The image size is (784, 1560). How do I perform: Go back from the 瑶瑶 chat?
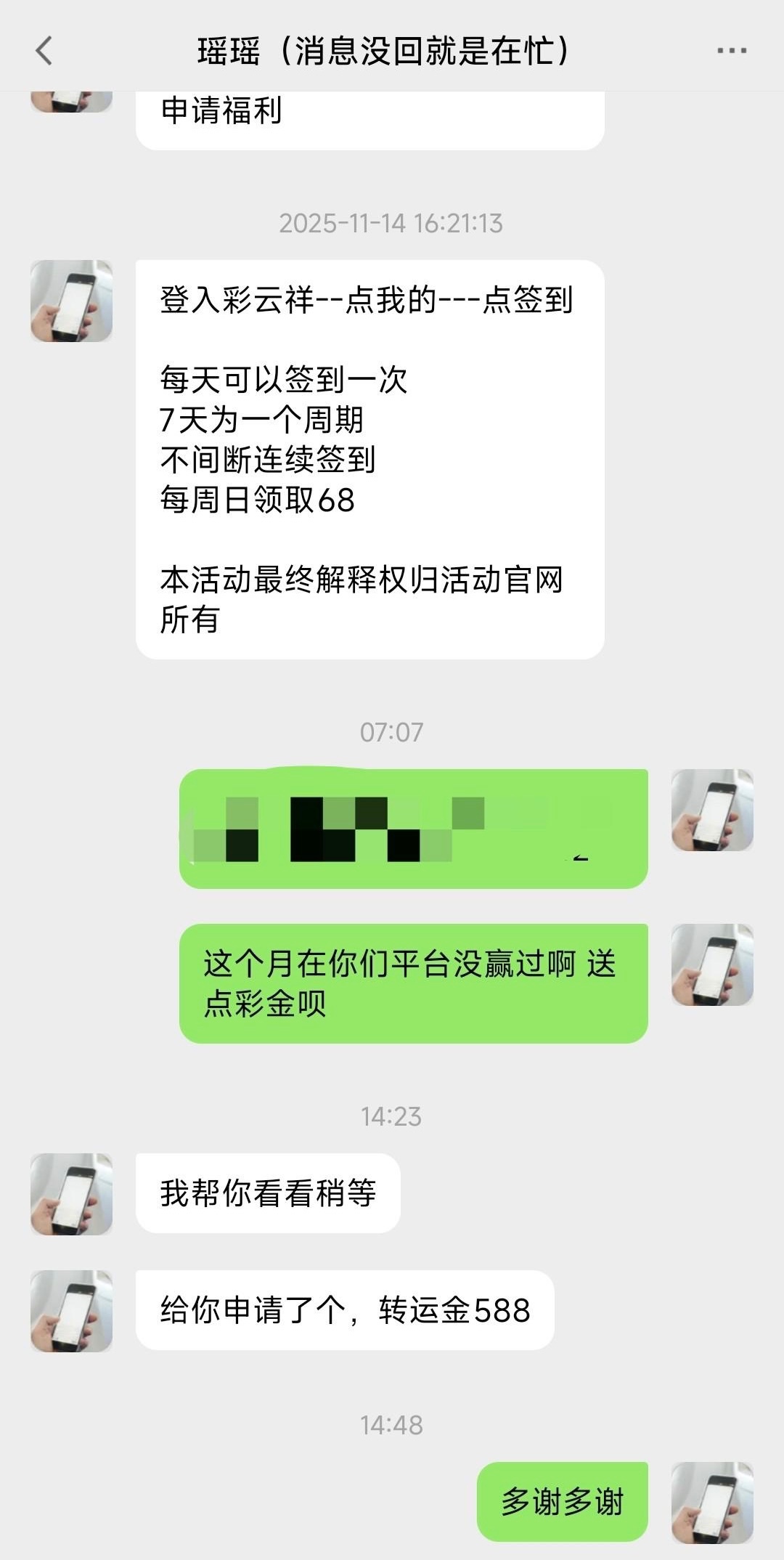44,51
